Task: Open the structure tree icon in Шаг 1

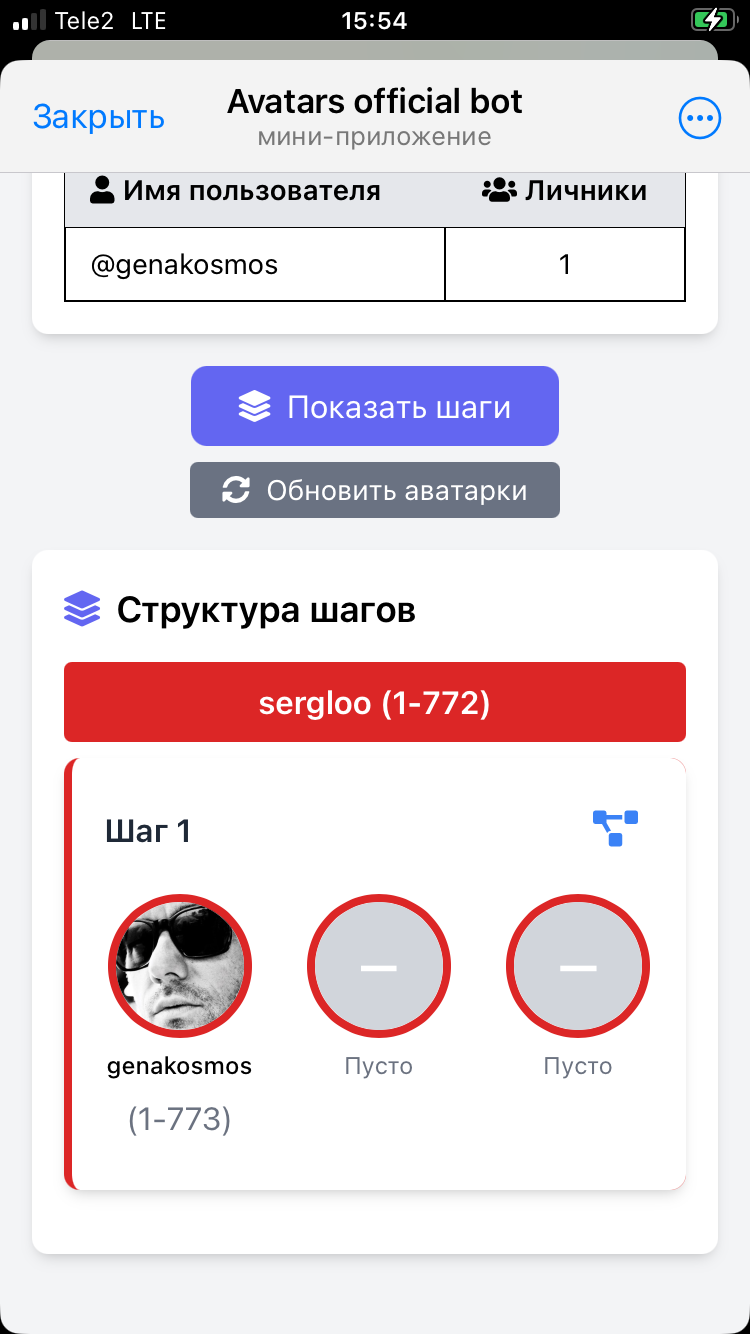Action: click(615, 828)
